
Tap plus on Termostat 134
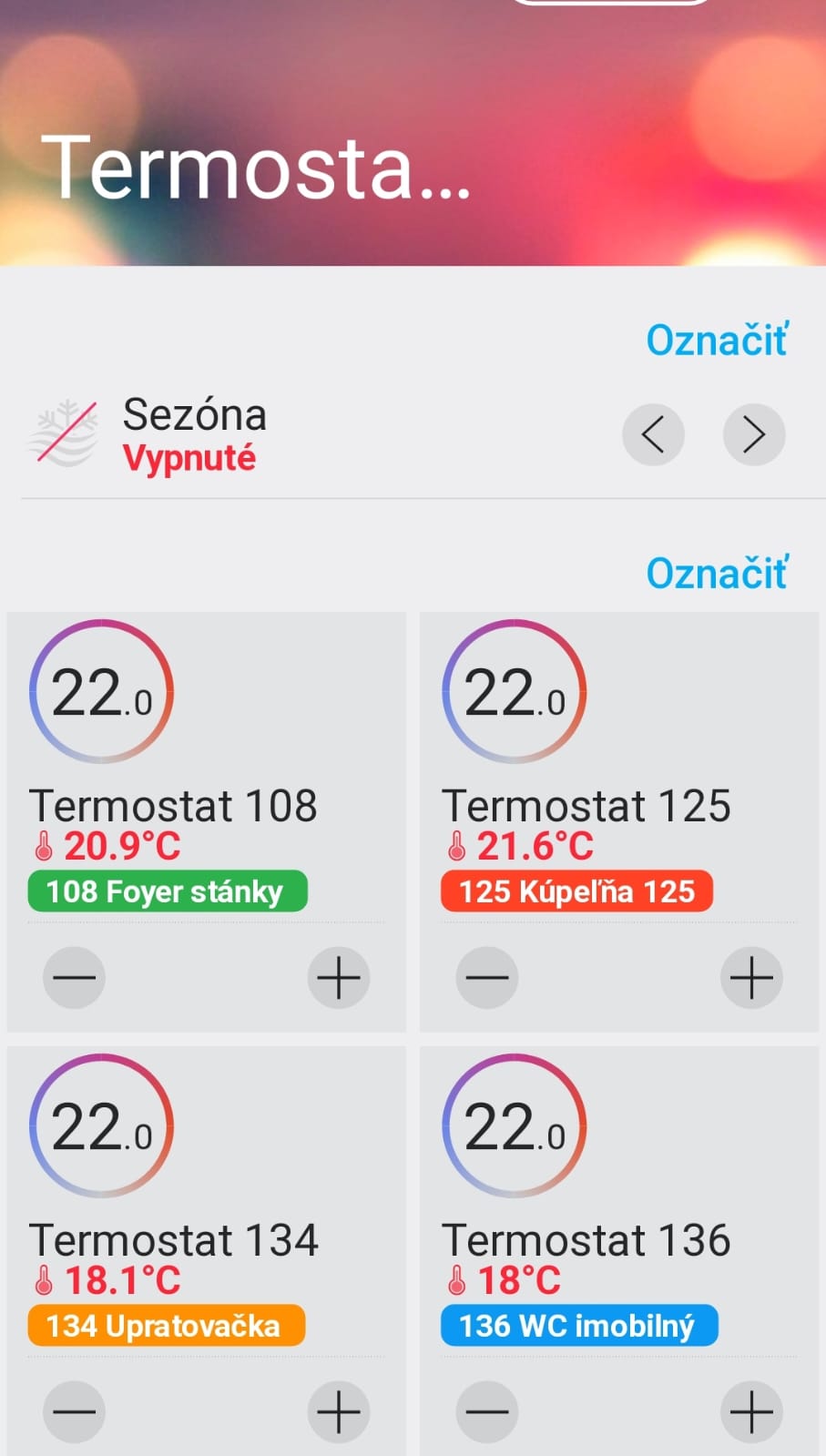point(339,1412)
